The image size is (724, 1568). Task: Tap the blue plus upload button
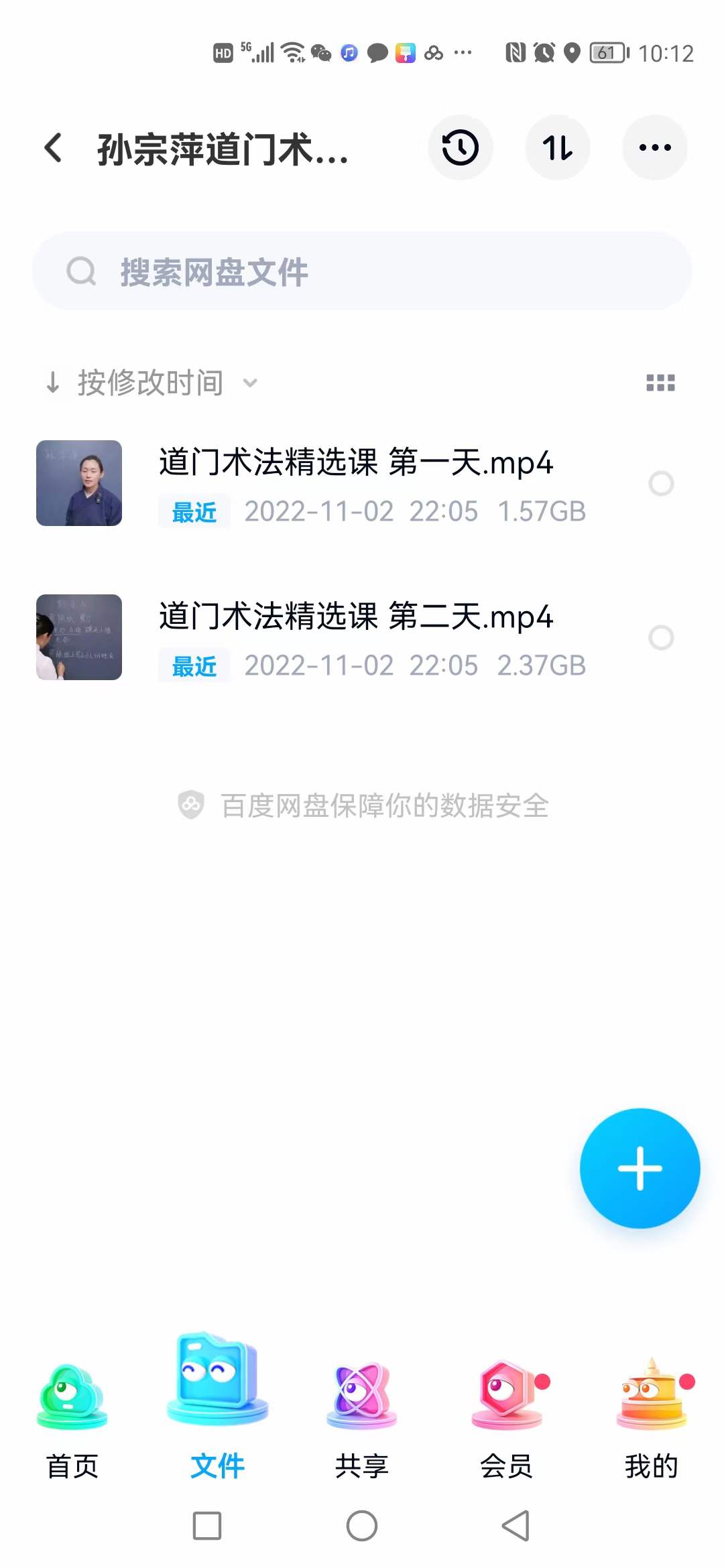(640, 1168)
